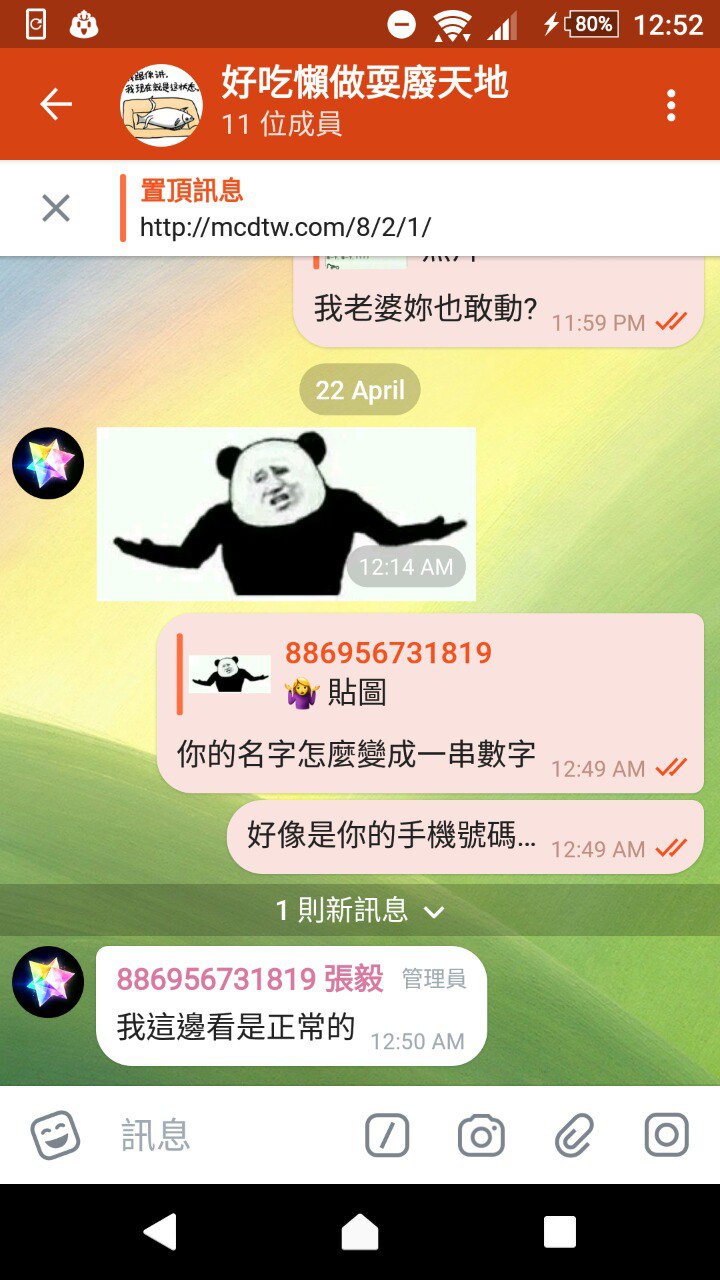Screen dimensions: 720x1280
Task: Go to the Android home screen
Action: coord(360,1232)
